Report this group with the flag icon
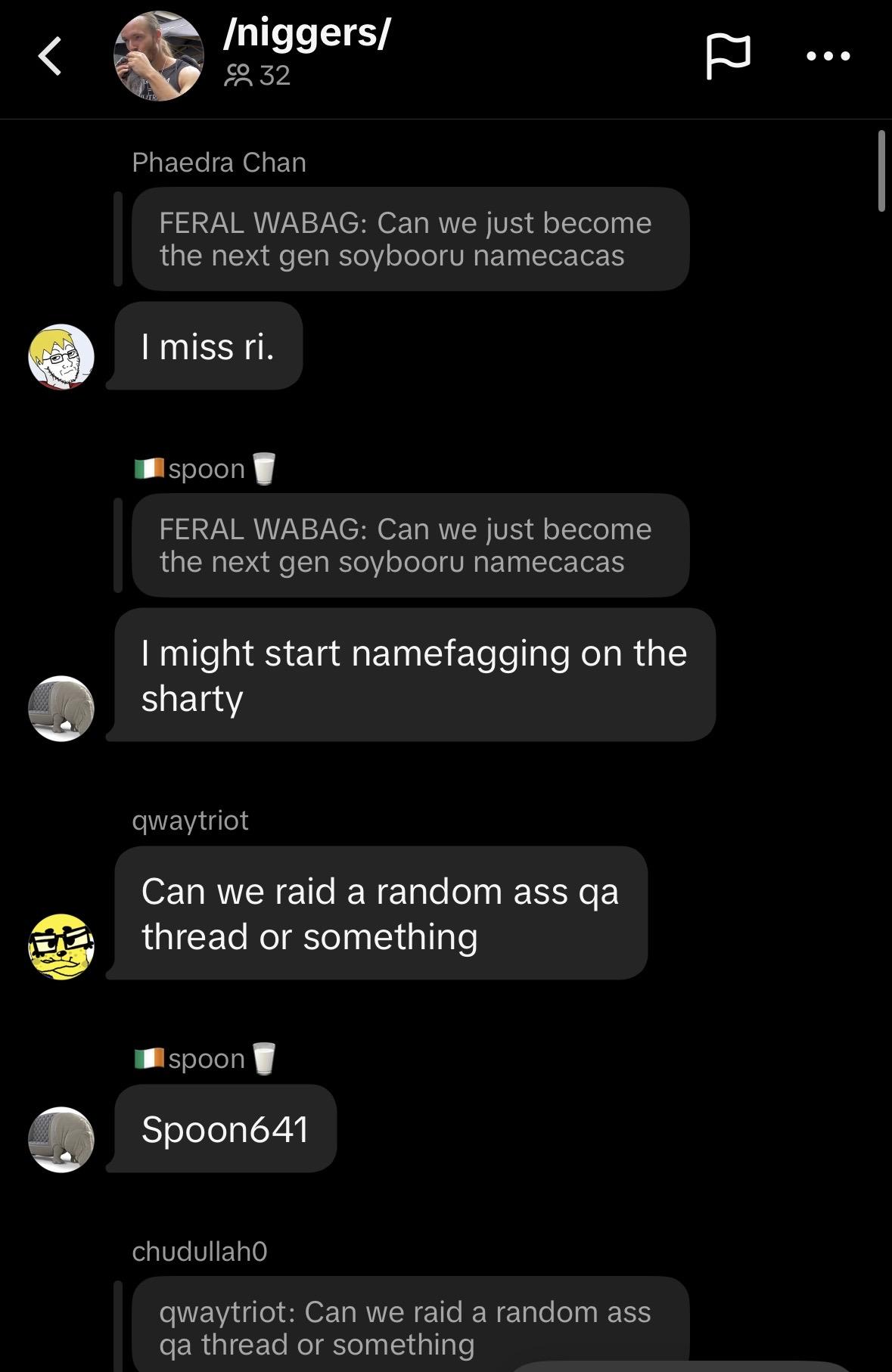The width and height of the screenshot is (892, 1372). (728, 57)
